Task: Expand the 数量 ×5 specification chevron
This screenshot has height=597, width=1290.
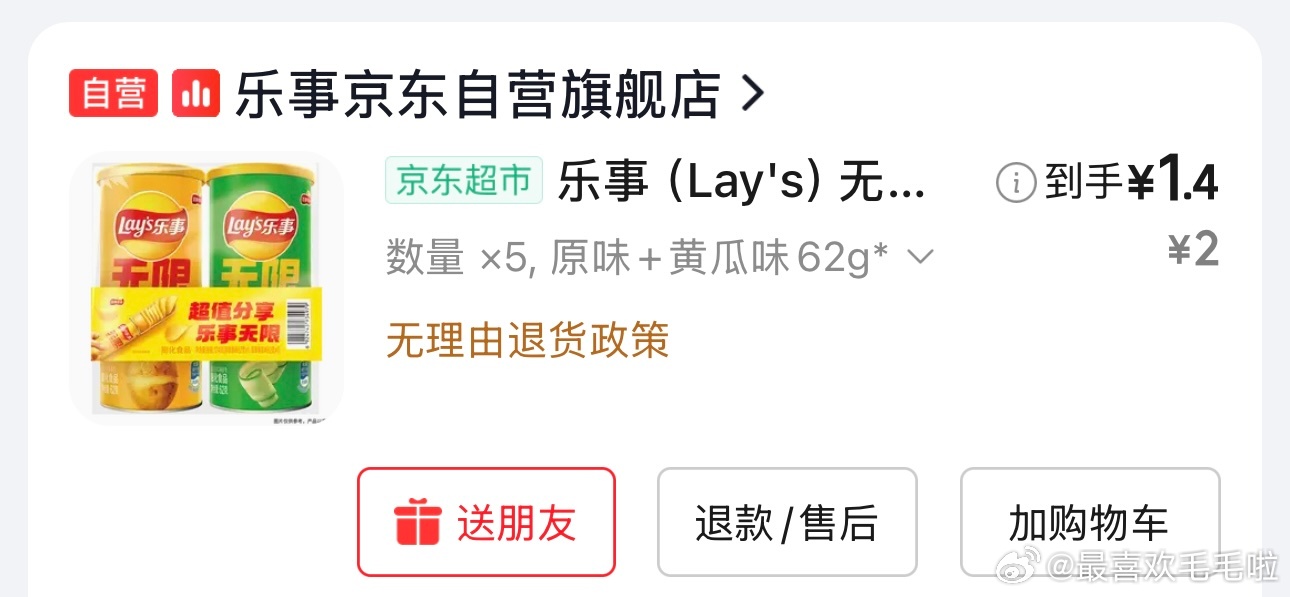Action: [x=920, y=259]
